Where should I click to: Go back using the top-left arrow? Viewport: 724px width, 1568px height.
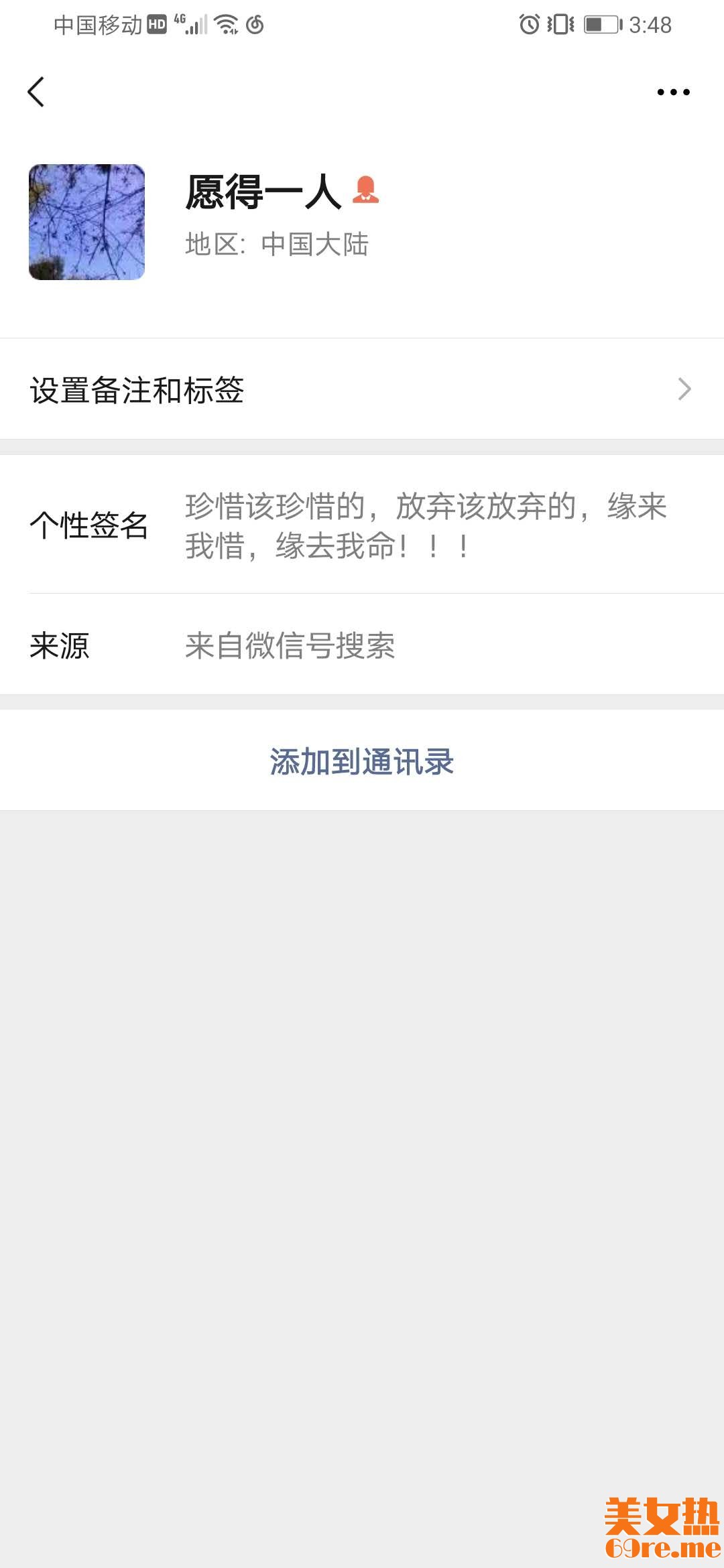(36, 92)
